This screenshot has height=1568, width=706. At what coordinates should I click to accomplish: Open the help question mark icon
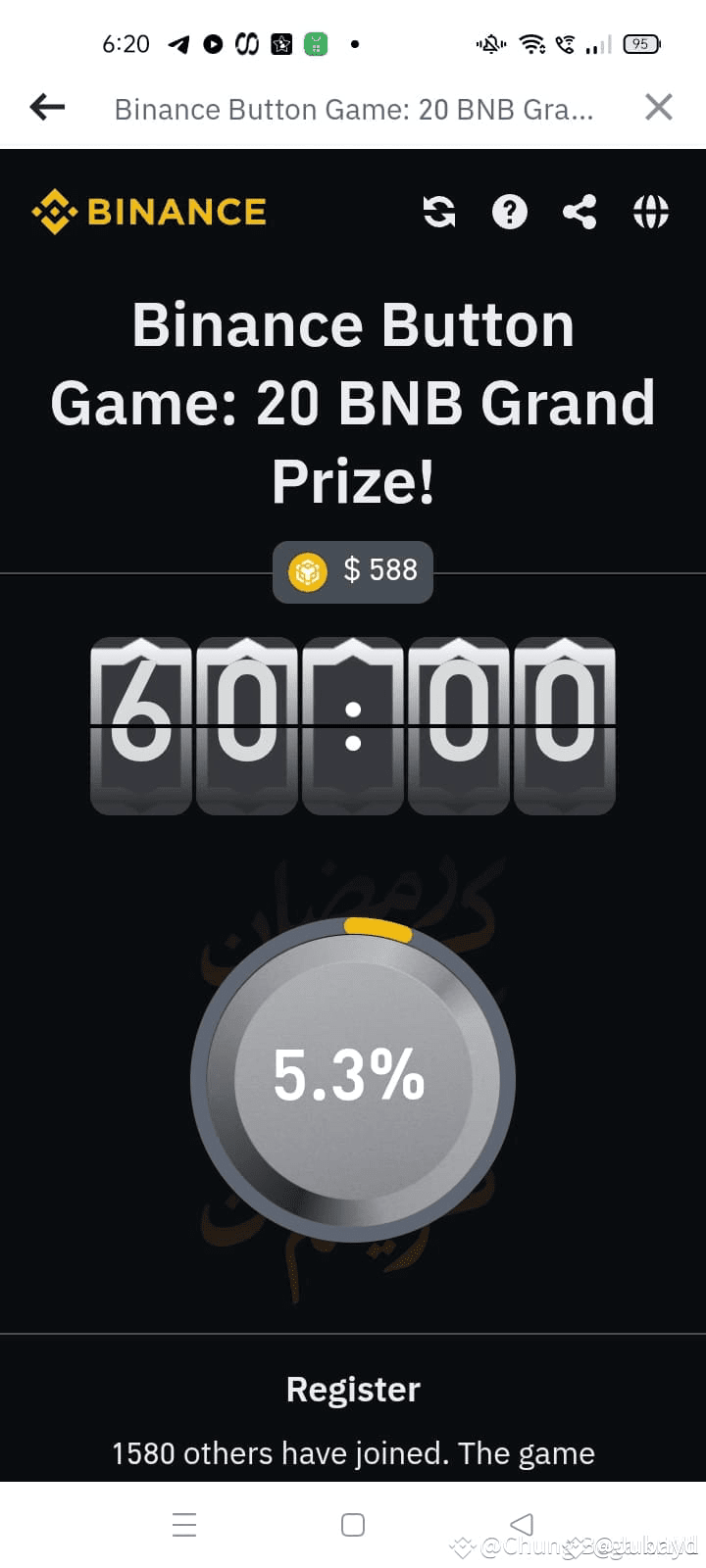coord(509,212)
